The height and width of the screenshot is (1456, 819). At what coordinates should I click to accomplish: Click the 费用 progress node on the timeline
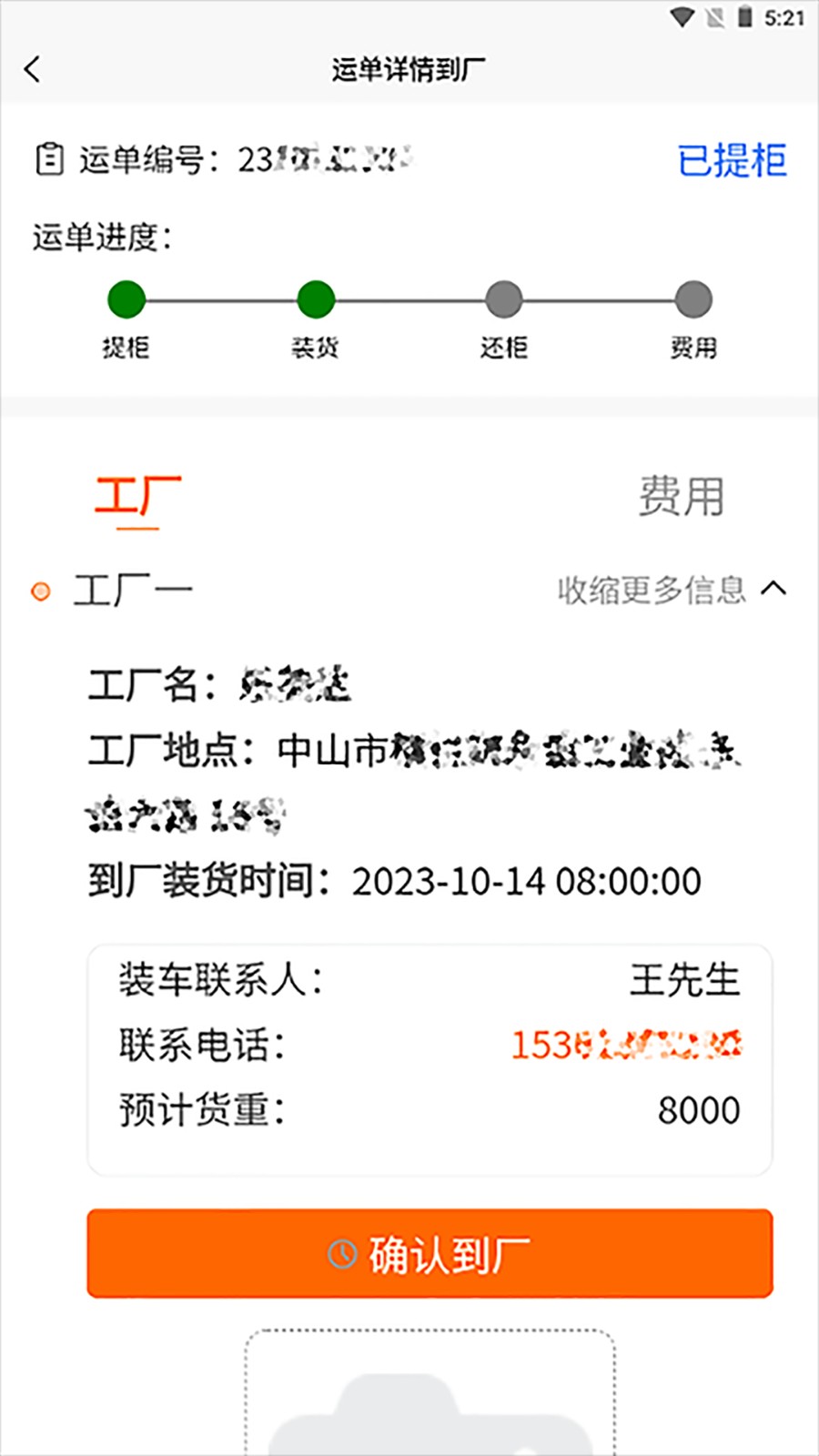pos(693,298)
